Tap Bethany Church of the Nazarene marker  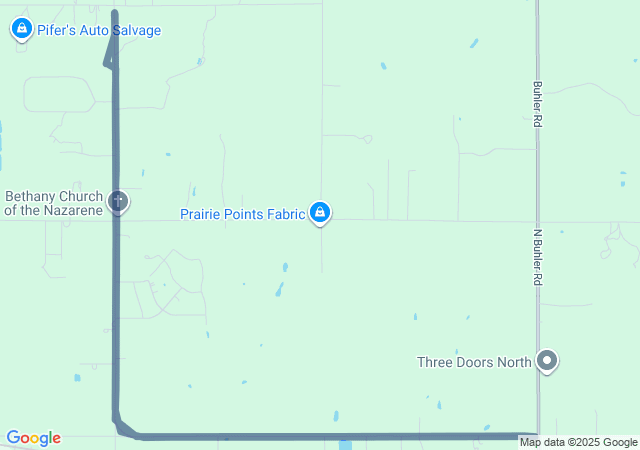tap(118, 201)
